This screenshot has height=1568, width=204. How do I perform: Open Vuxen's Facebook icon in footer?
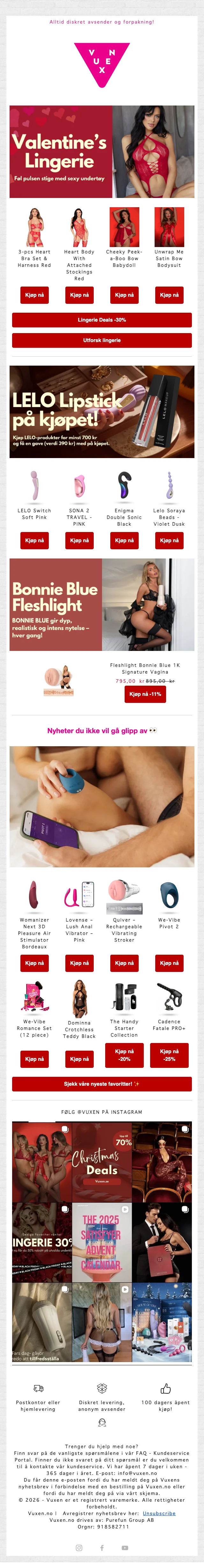click(x=102, y=1547)
